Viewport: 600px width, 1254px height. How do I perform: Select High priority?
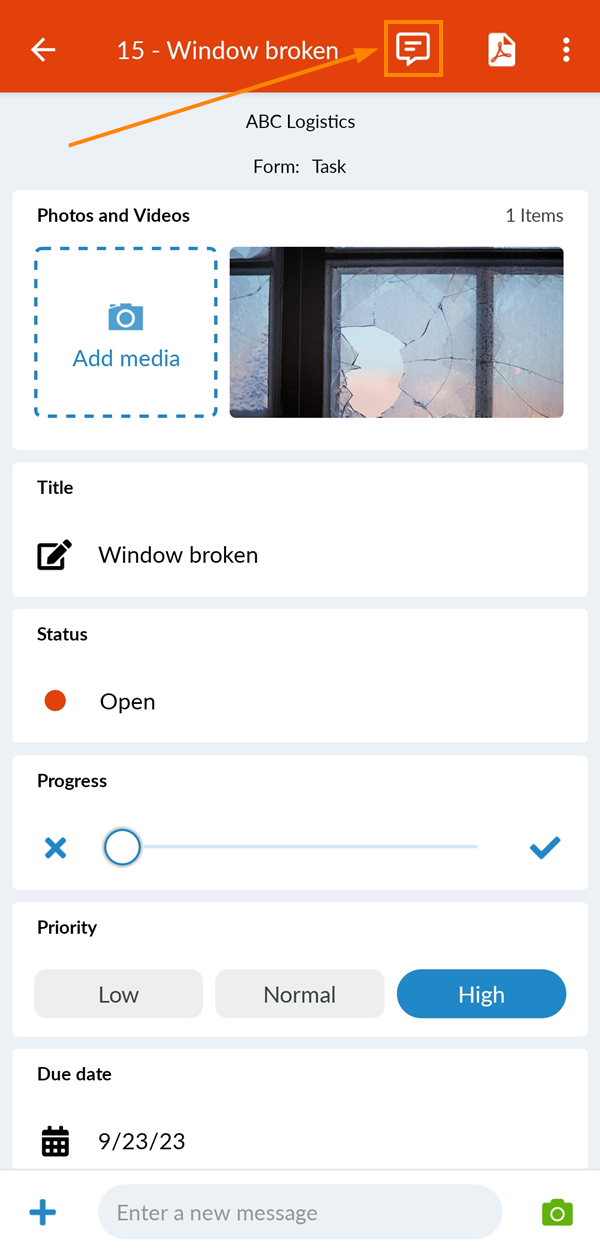pyautogui.click(x=481, y=994)
